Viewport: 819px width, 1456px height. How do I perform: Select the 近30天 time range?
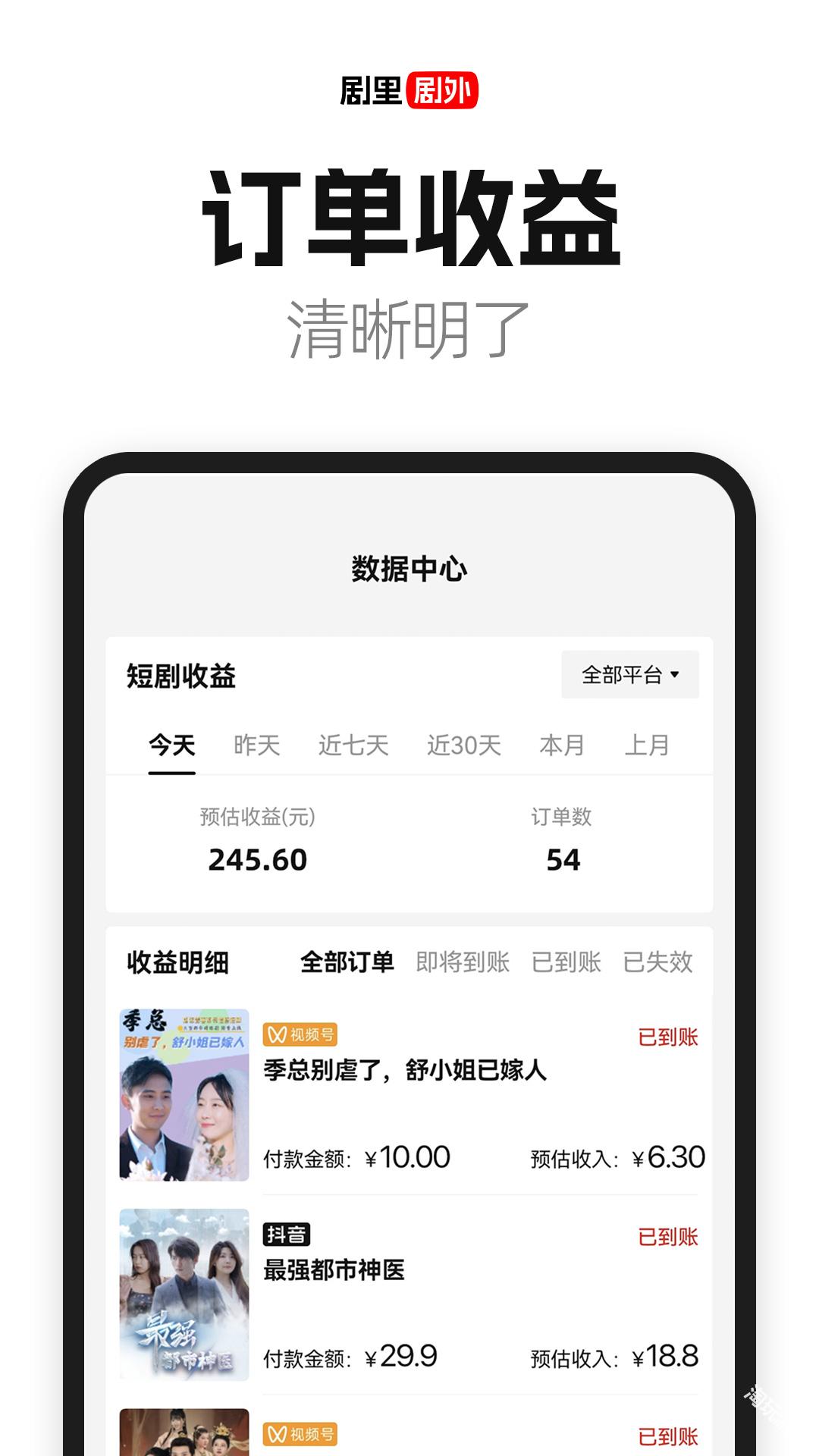point(464,745)
